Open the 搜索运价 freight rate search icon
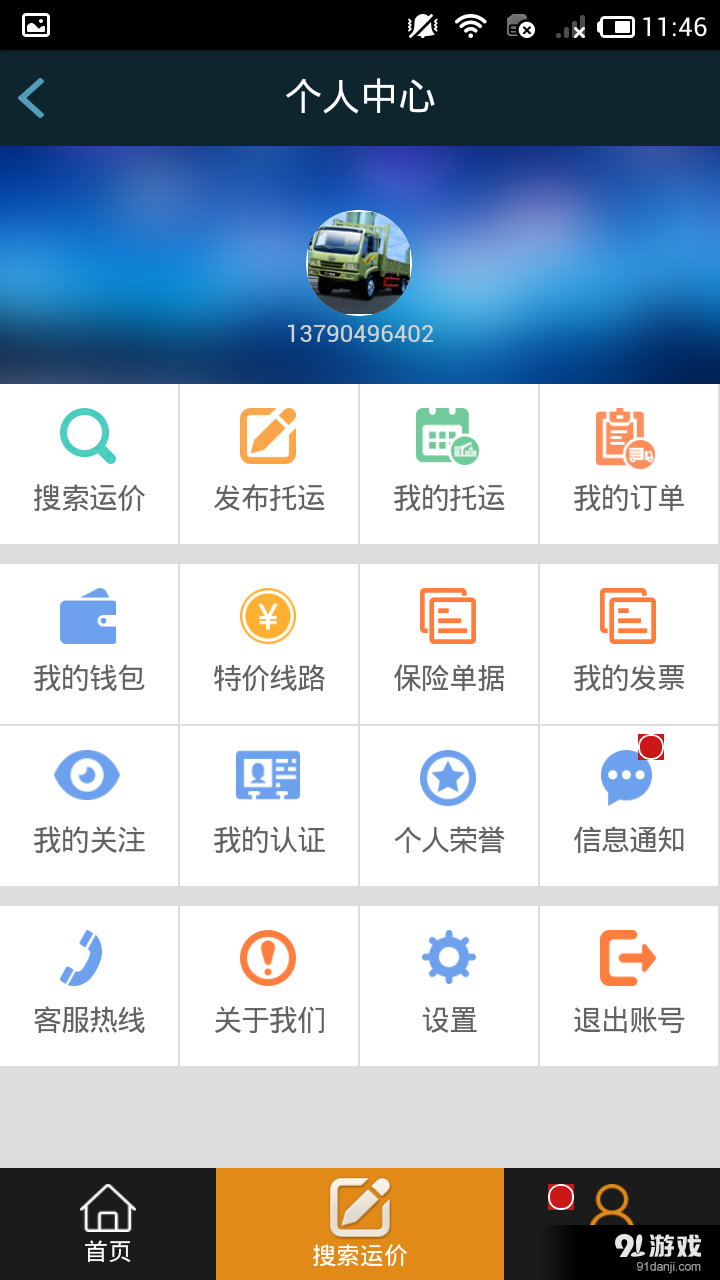The width and height of the screenshot is (720, 1280). 89,436
